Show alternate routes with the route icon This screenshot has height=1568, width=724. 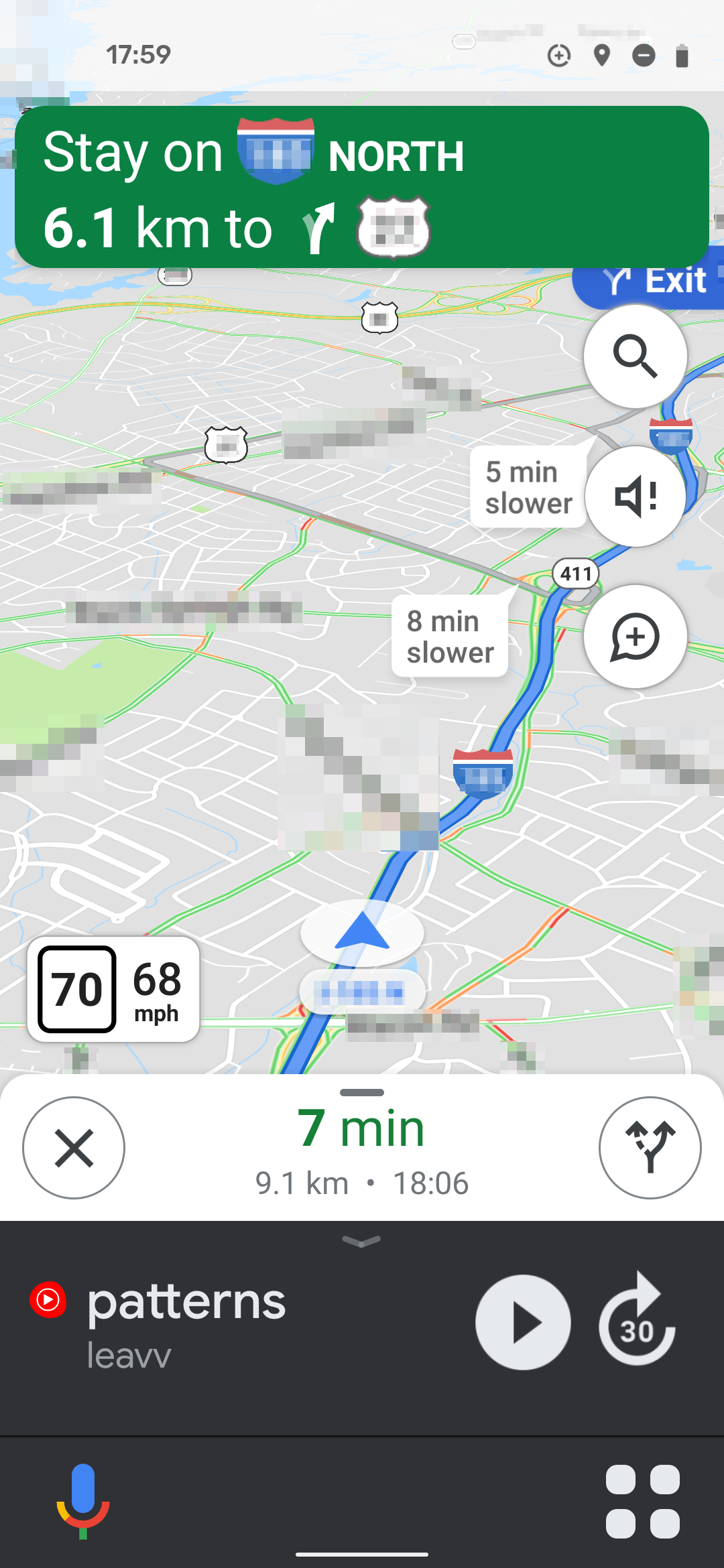coord(649,1147)
